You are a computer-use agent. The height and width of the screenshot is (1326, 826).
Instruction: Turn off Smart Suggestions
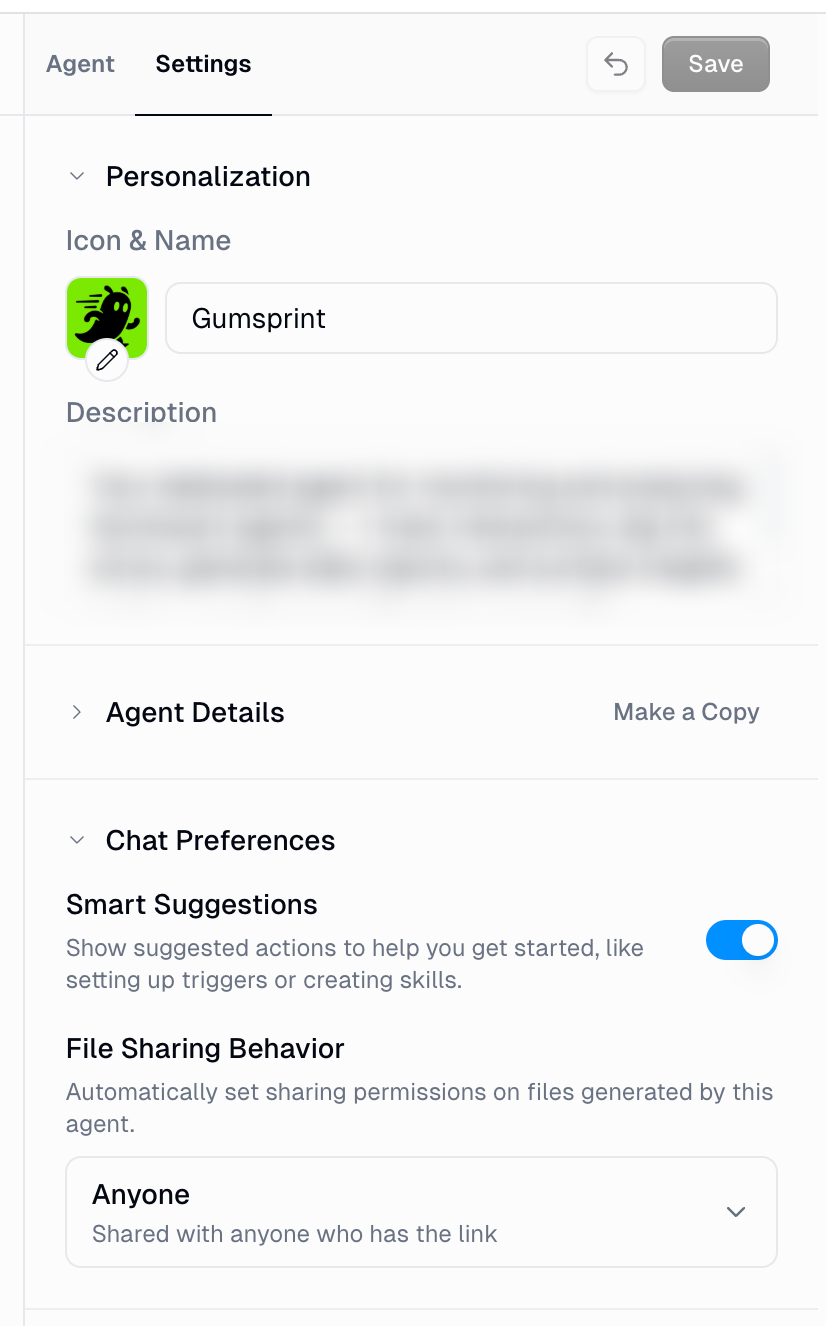[x=742, y=940]
